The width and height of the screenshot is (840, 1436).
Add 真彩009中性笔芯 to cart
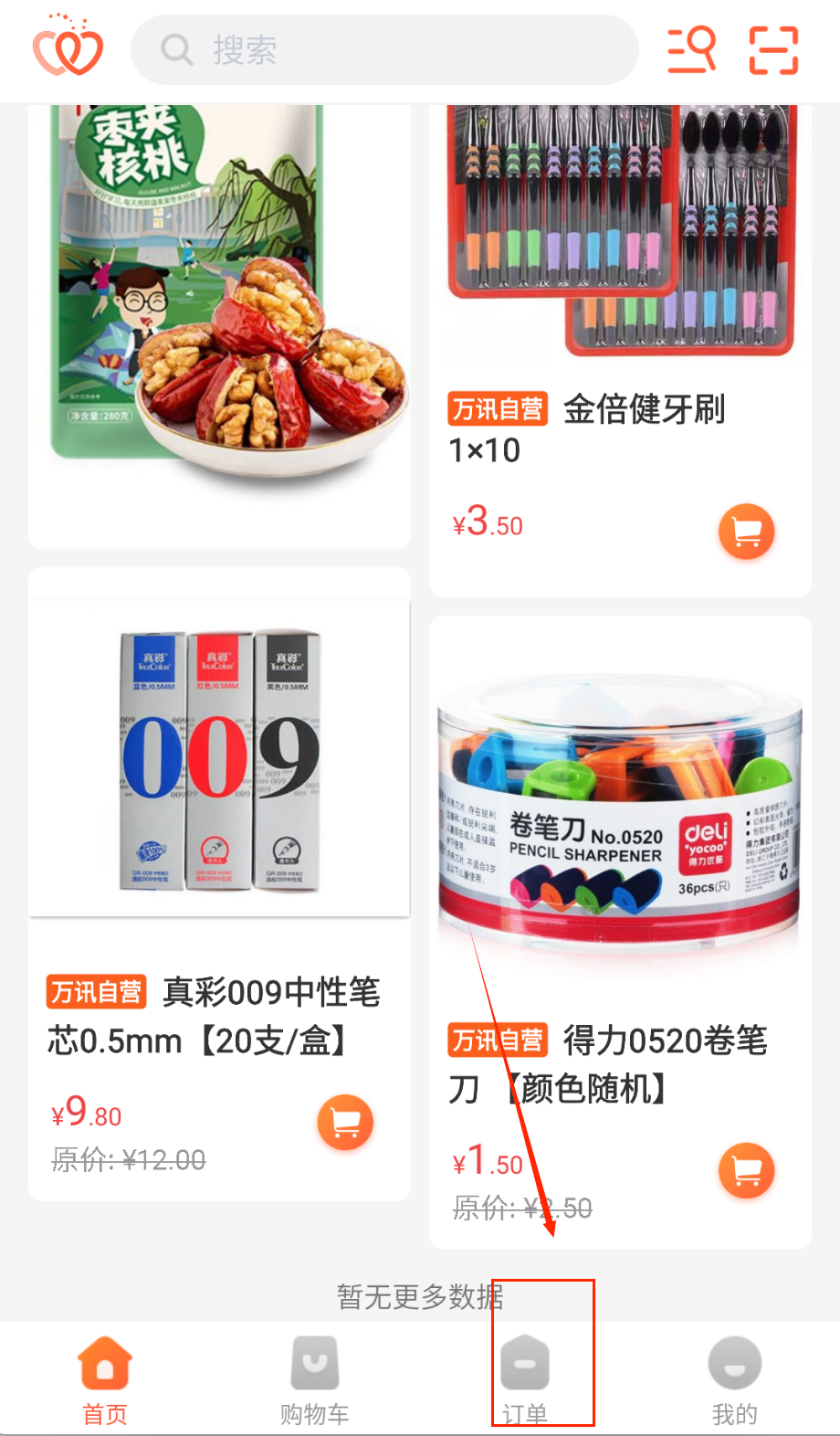[x=345, y=1122]
